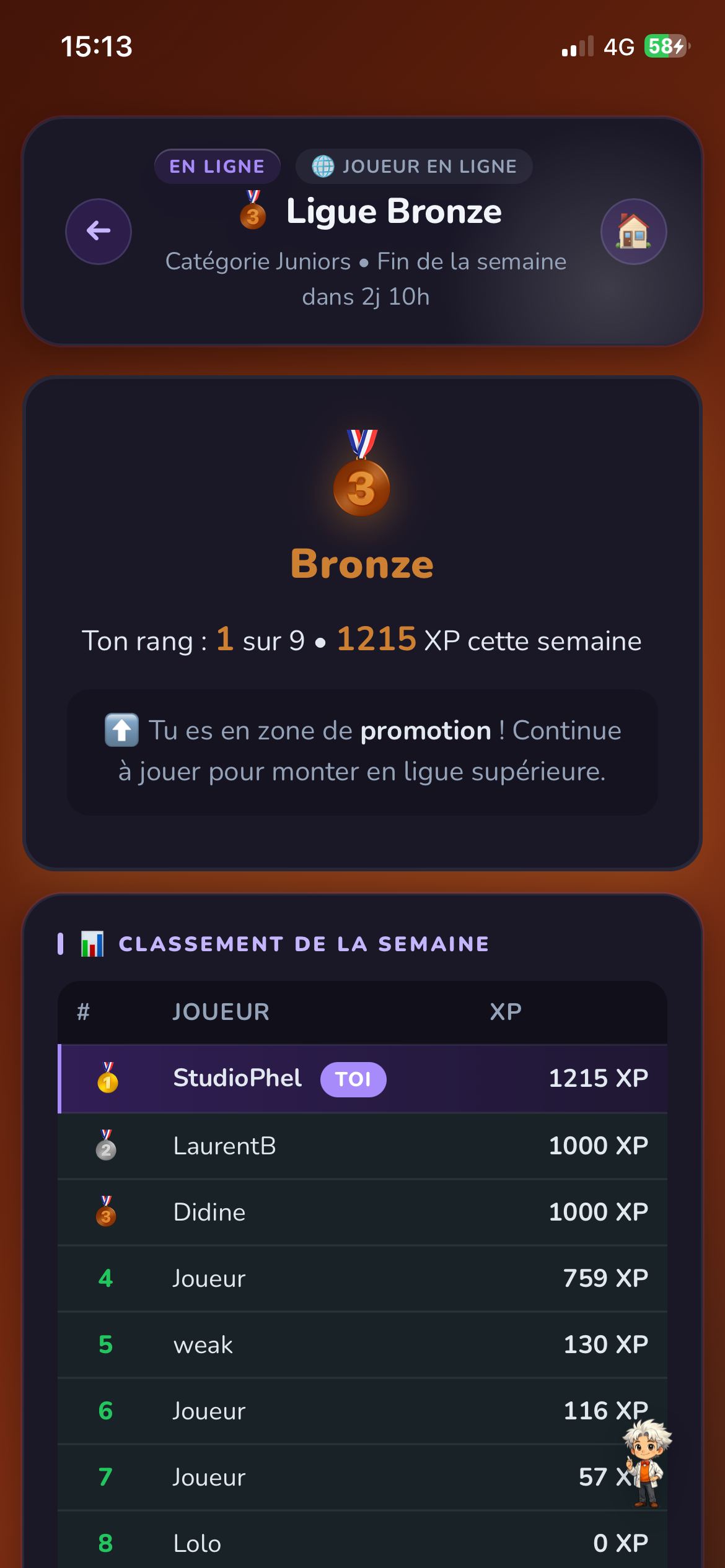
Task: Tap the Ligue Bronze title
Action: pyautogui.click(x=393, y=211)
